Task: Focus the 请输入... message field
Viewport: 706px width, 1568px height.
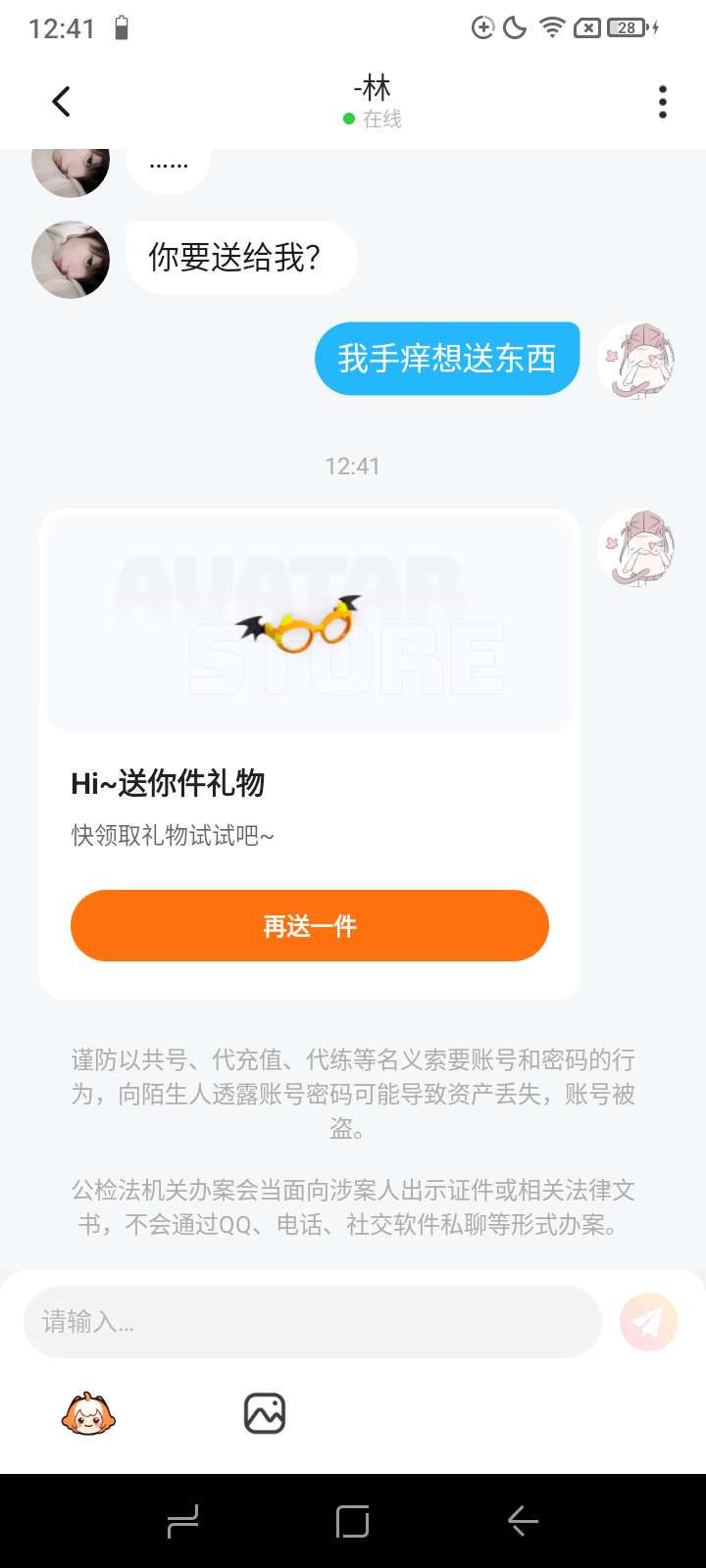Action: pyautogui.click(x=312, y=1322)
